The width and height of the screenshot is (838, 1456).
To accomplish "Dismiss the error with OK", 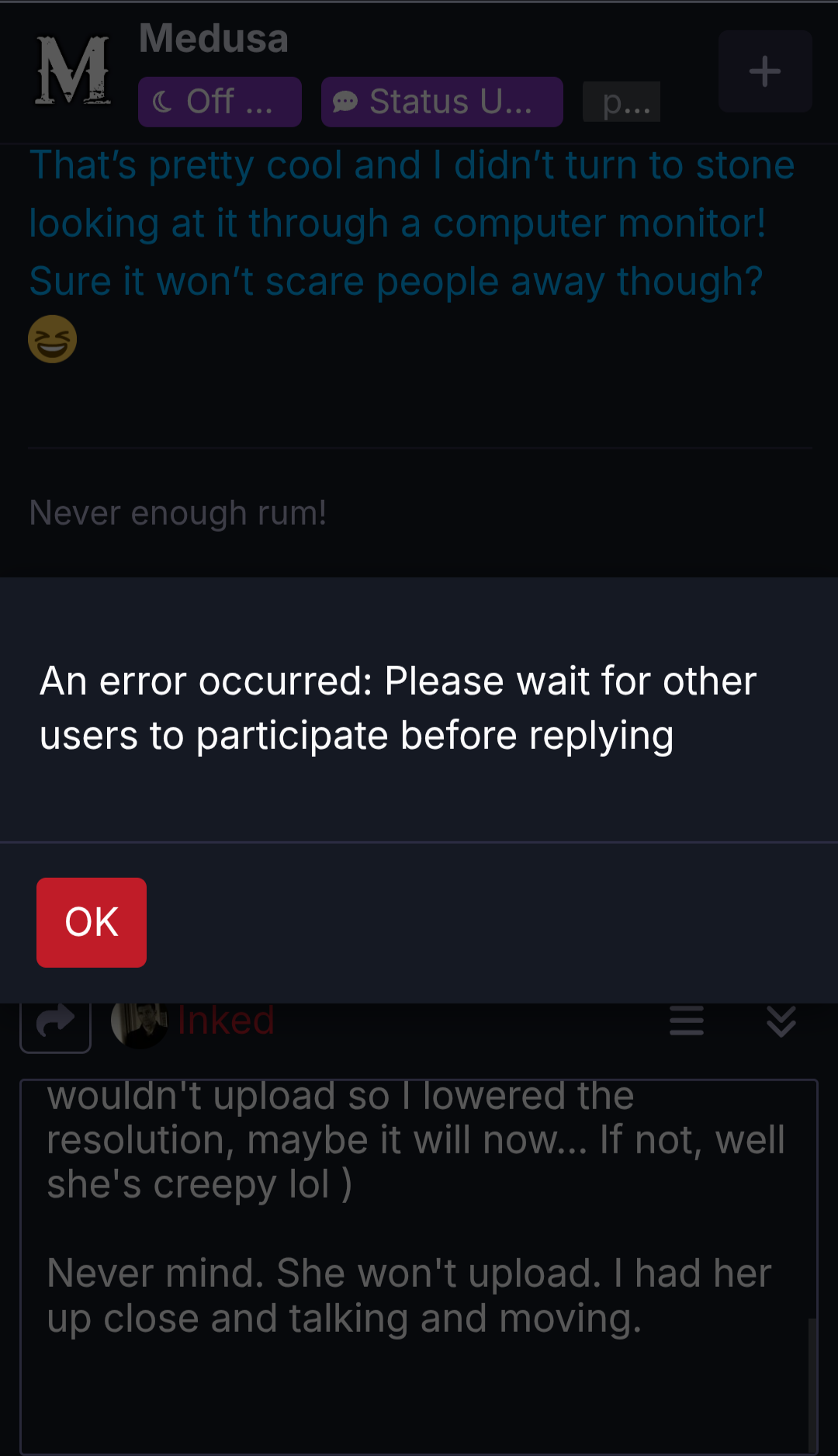I will (x=92, y=922).
